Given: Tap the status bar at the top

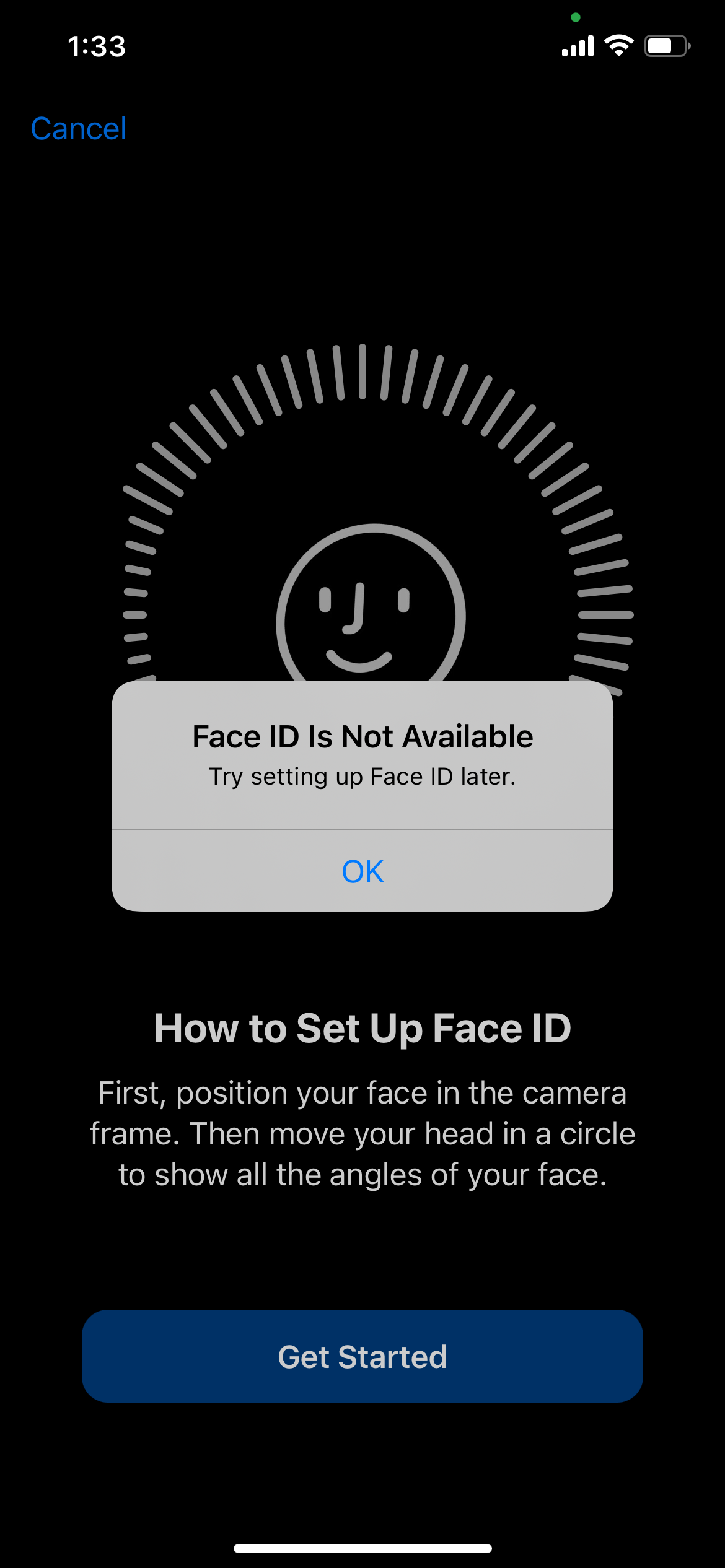Looking at the screenshot, I should point(362,37).
